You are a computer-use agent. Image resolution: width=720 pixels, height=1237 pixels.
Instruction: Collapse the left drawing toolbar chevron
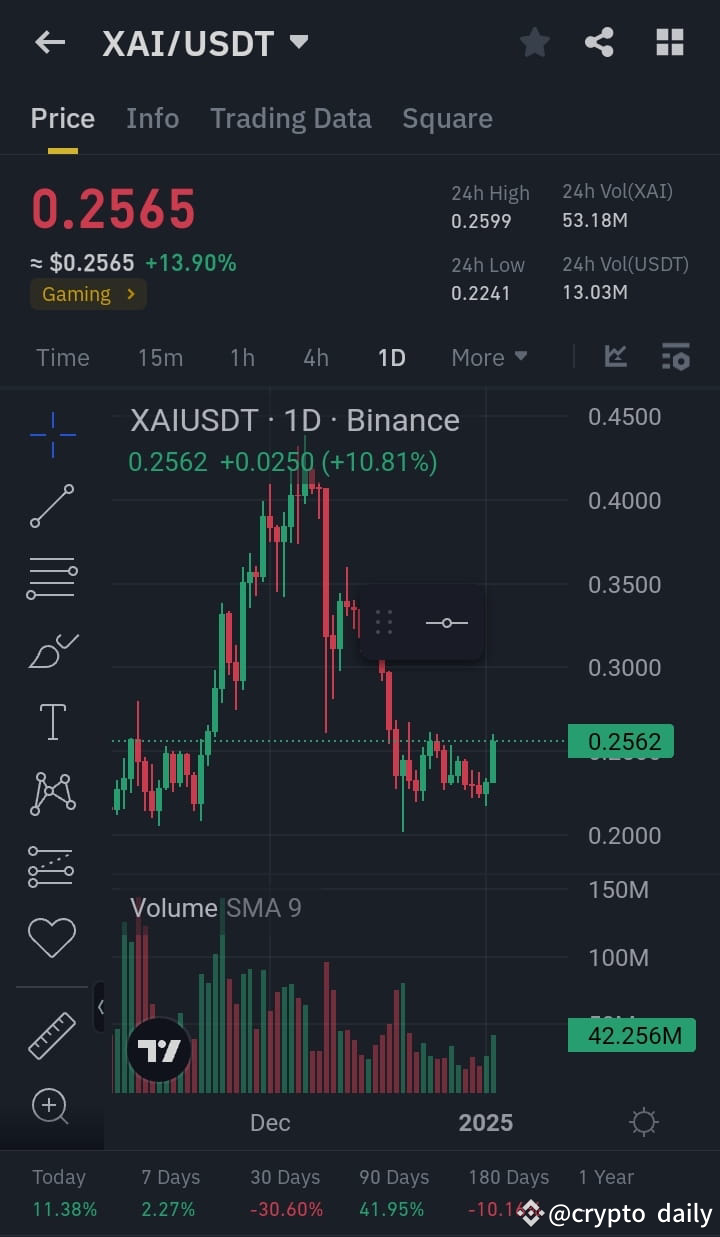[101, 1008]
